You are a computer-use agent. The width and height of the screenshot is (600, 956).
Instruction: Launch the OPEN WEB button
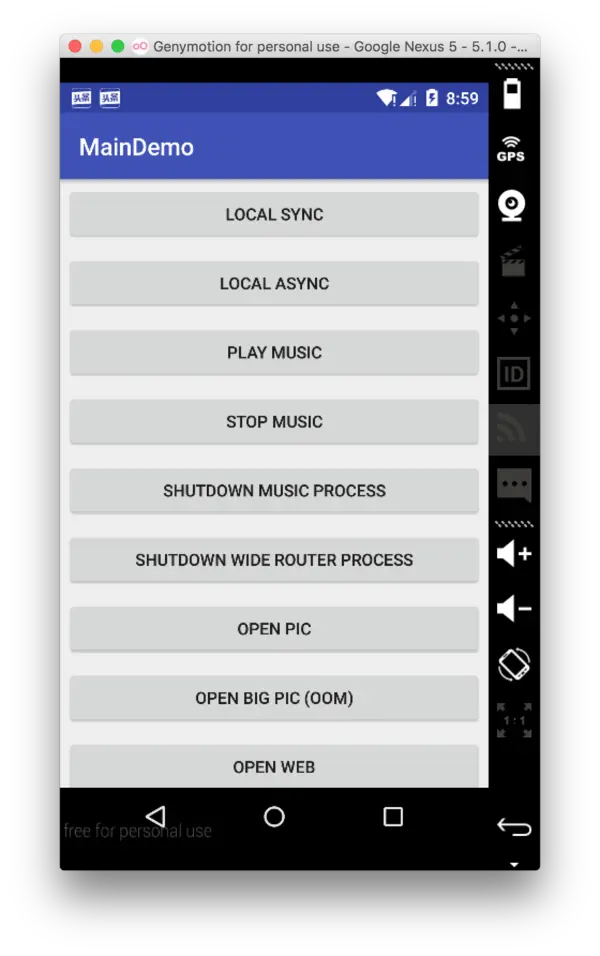274,766
